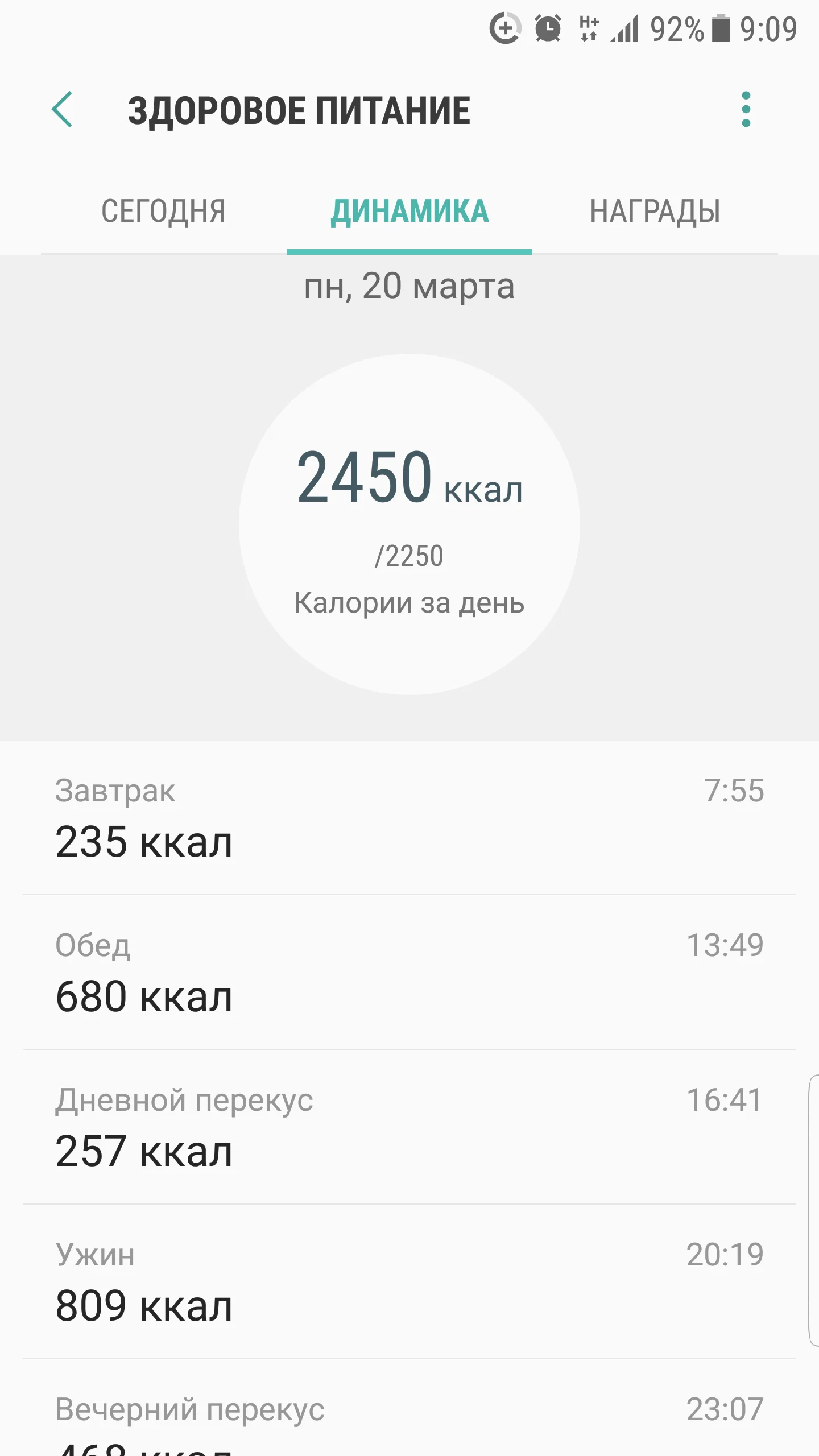Open the three-dot overflow menu

tap(746, 109)
